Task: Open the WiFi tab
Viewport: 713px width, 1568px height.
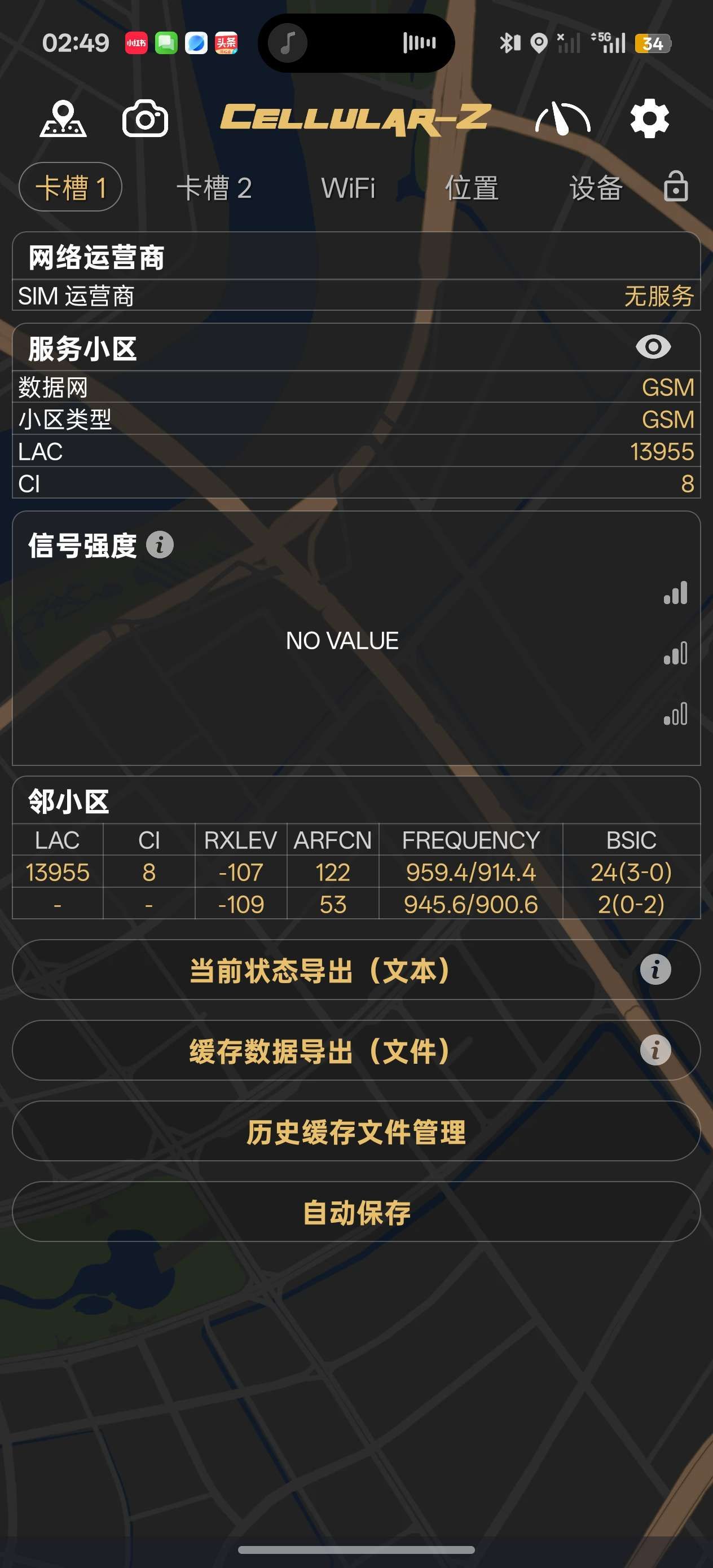Action: pos(348,187)
